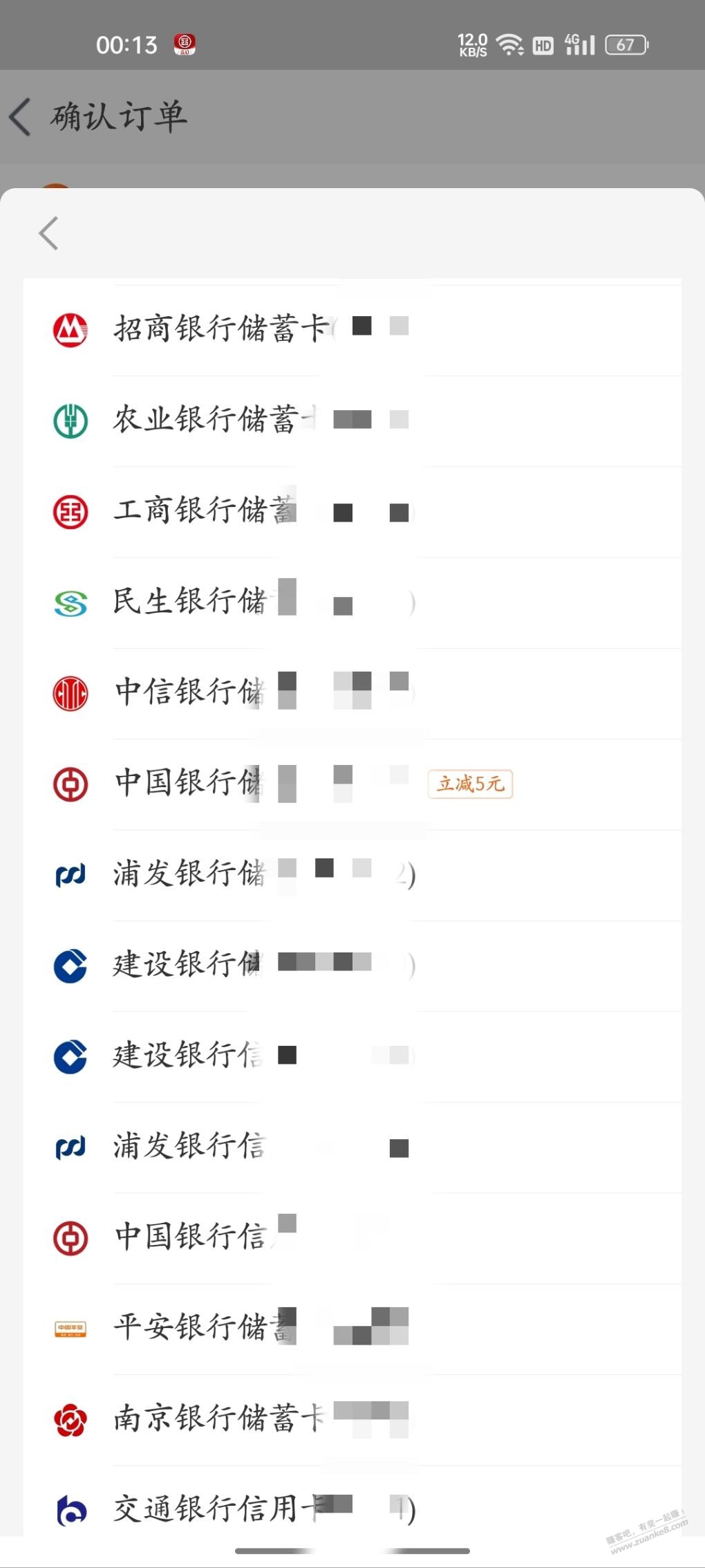
Task: Go back from the bank card sheet
Action: [48, 233]
